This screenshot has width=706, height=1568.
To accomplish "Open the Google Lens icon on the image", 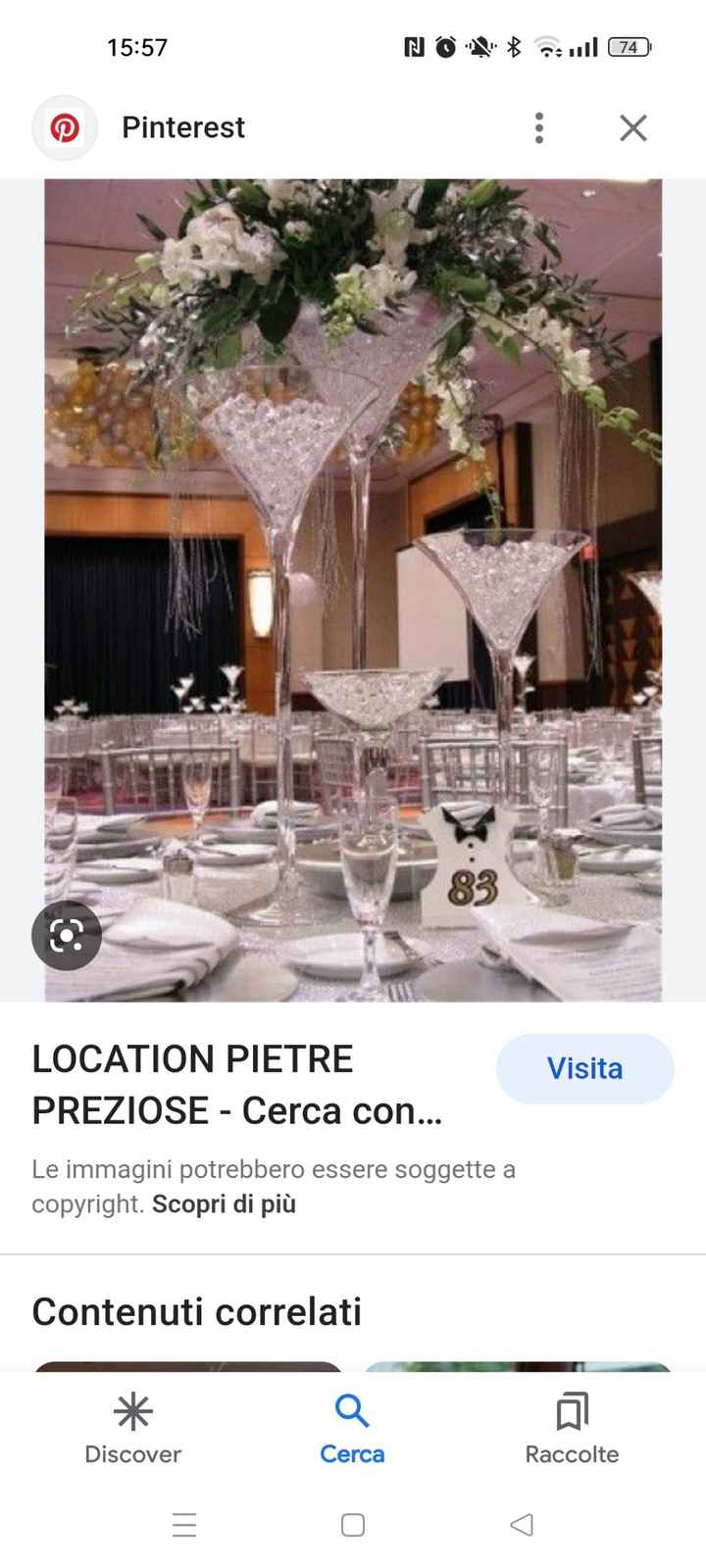I will tap(66, 936).
